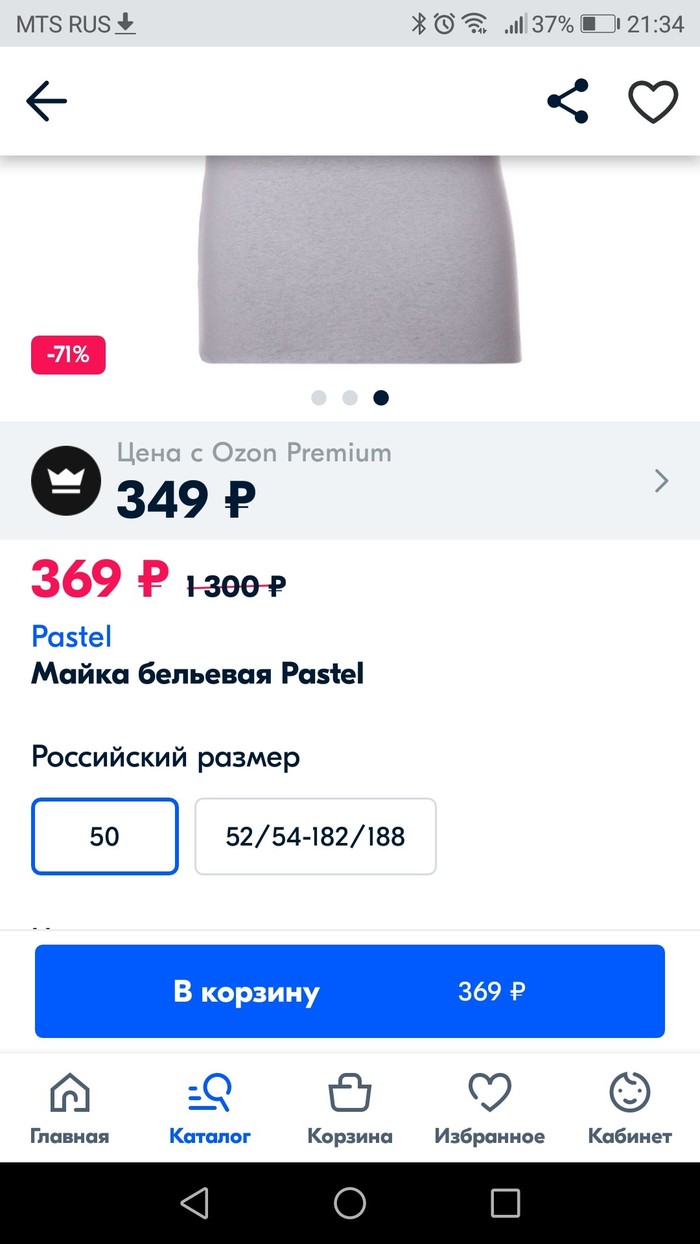Open the Pastel brand link
The height and width of the screenshot is (1244, 700).
pyautogui.click(x=71, y=636)
